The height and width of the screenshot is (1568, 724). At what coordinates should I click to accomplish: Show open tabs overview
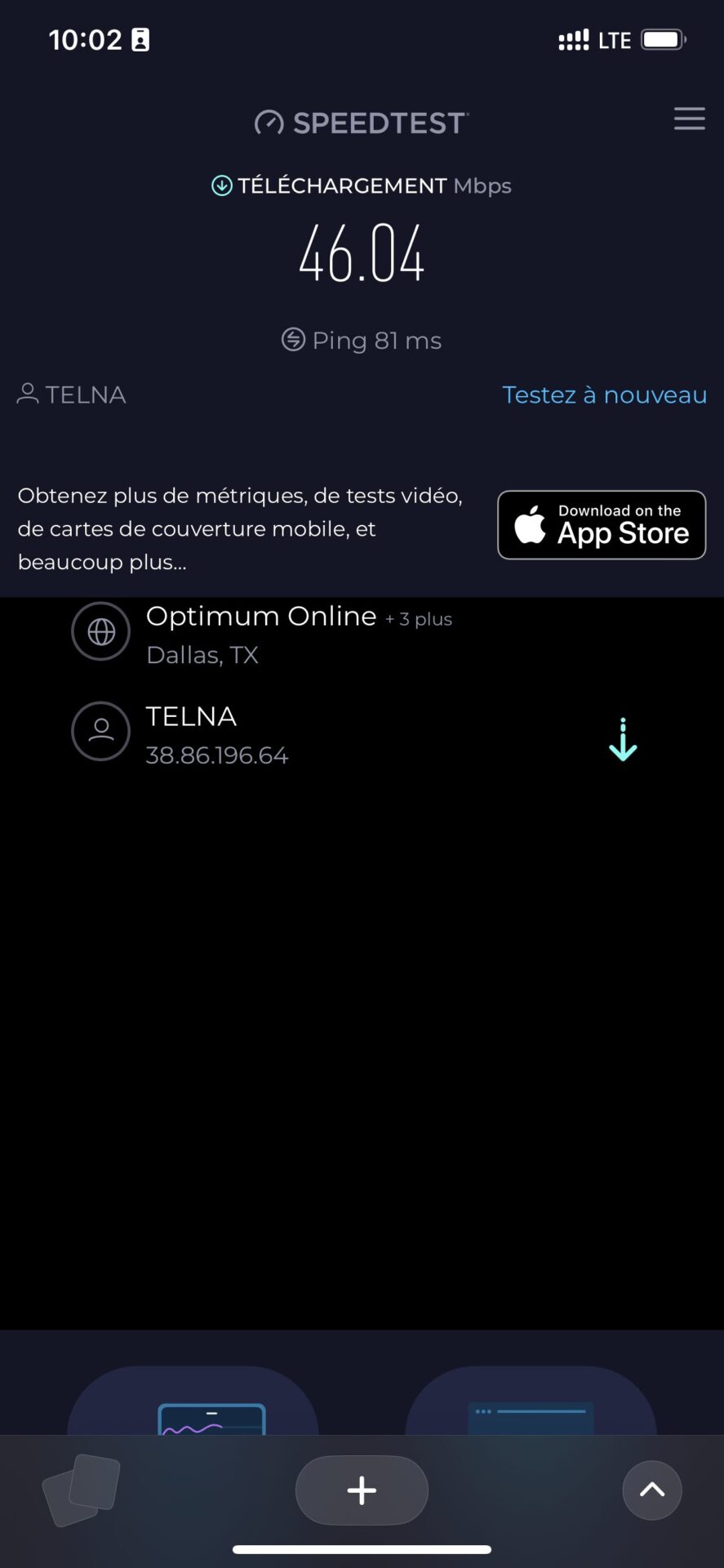(81, 1490)
